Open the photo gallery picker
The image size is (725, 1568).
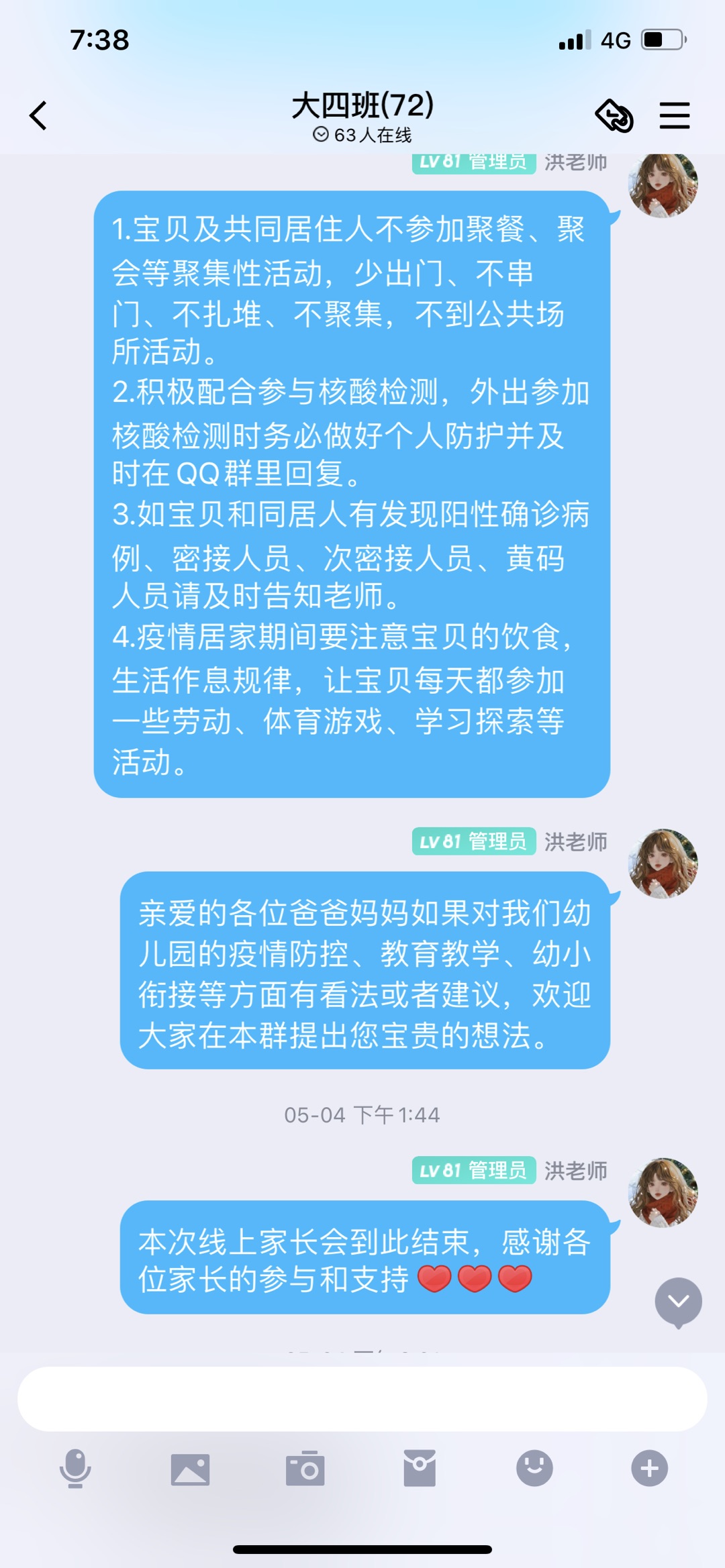click(190, 1469)
